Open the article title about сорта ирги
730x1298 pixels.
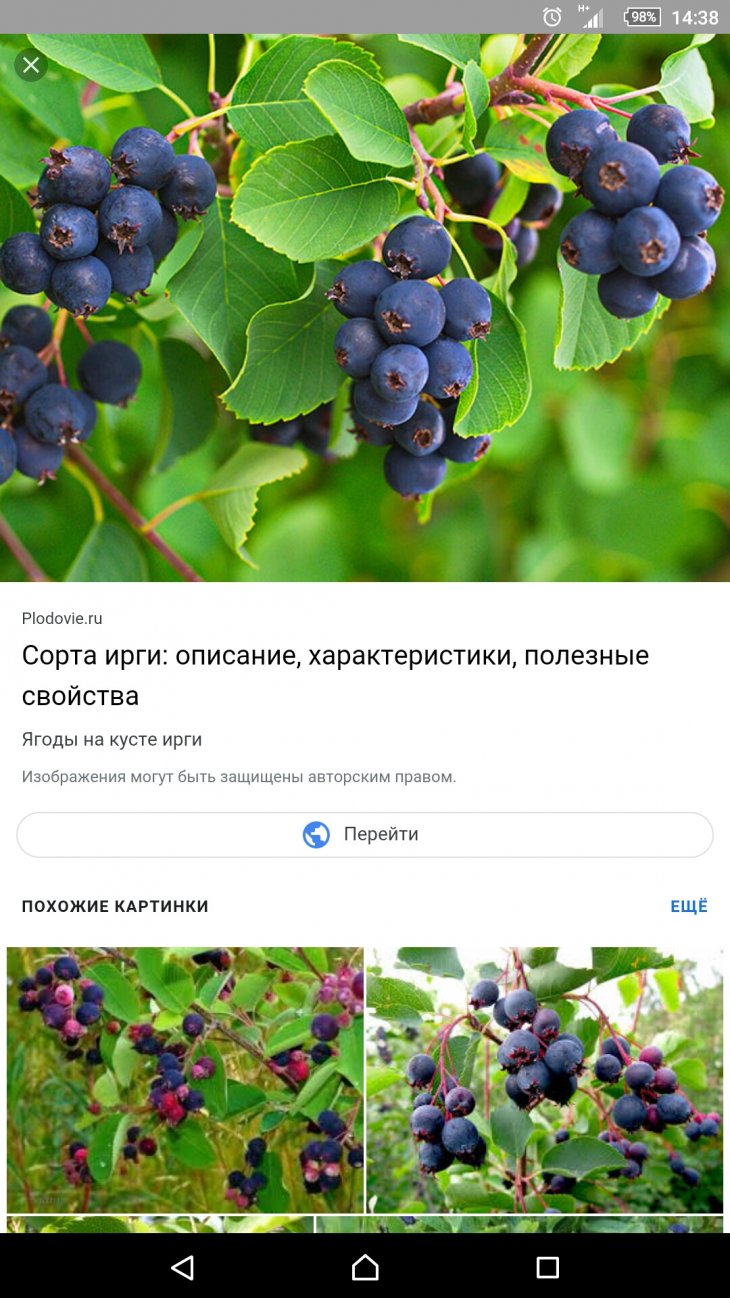[x=335, y=675]
